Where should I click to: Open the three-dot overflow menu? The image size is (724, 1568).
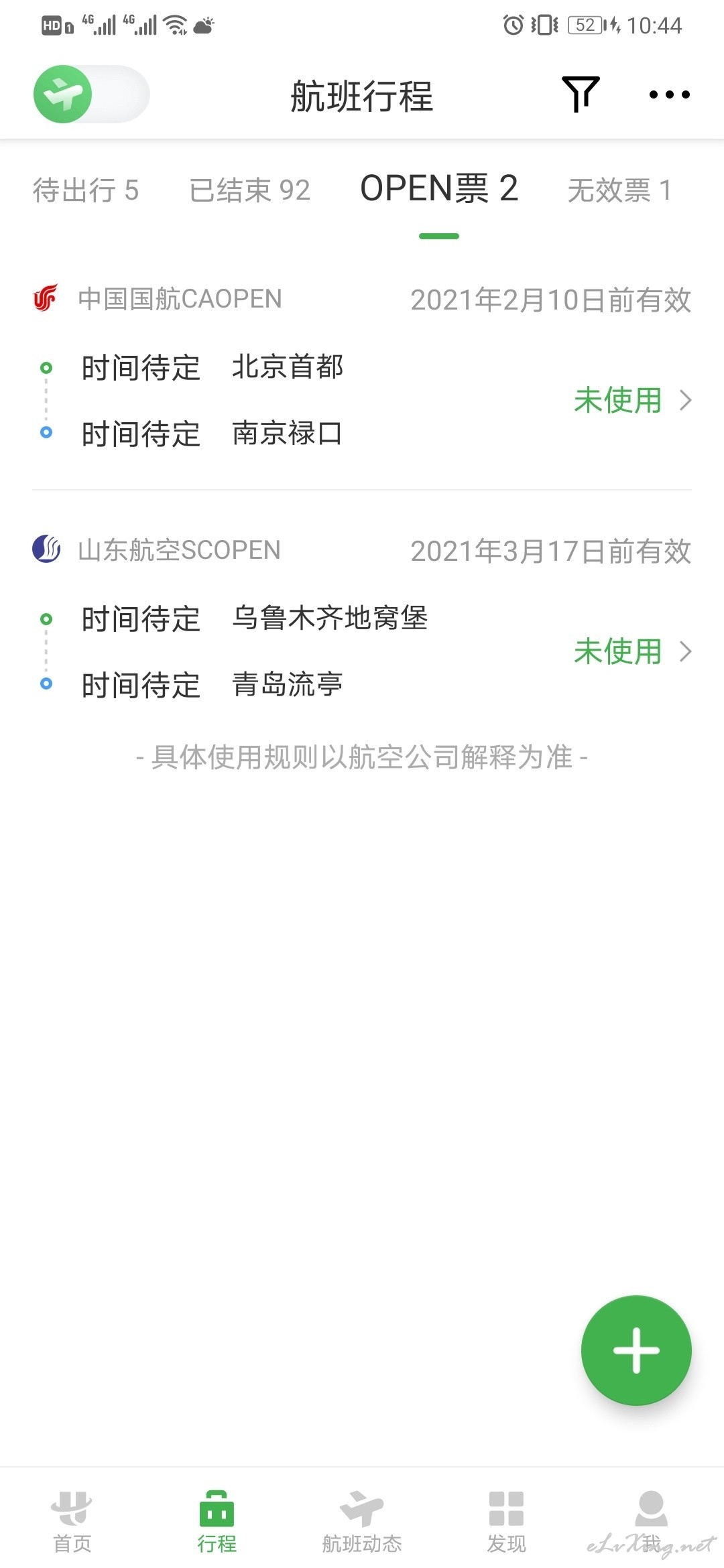pos(669,94)
